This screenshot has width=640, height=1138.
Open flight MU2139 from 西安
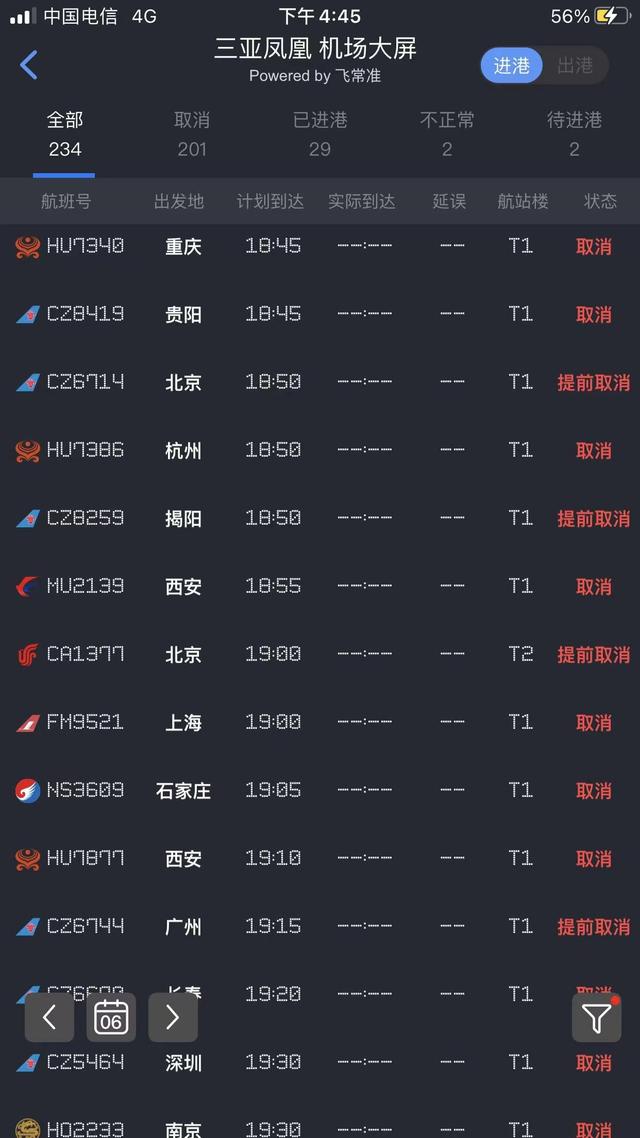pos(320,586)
